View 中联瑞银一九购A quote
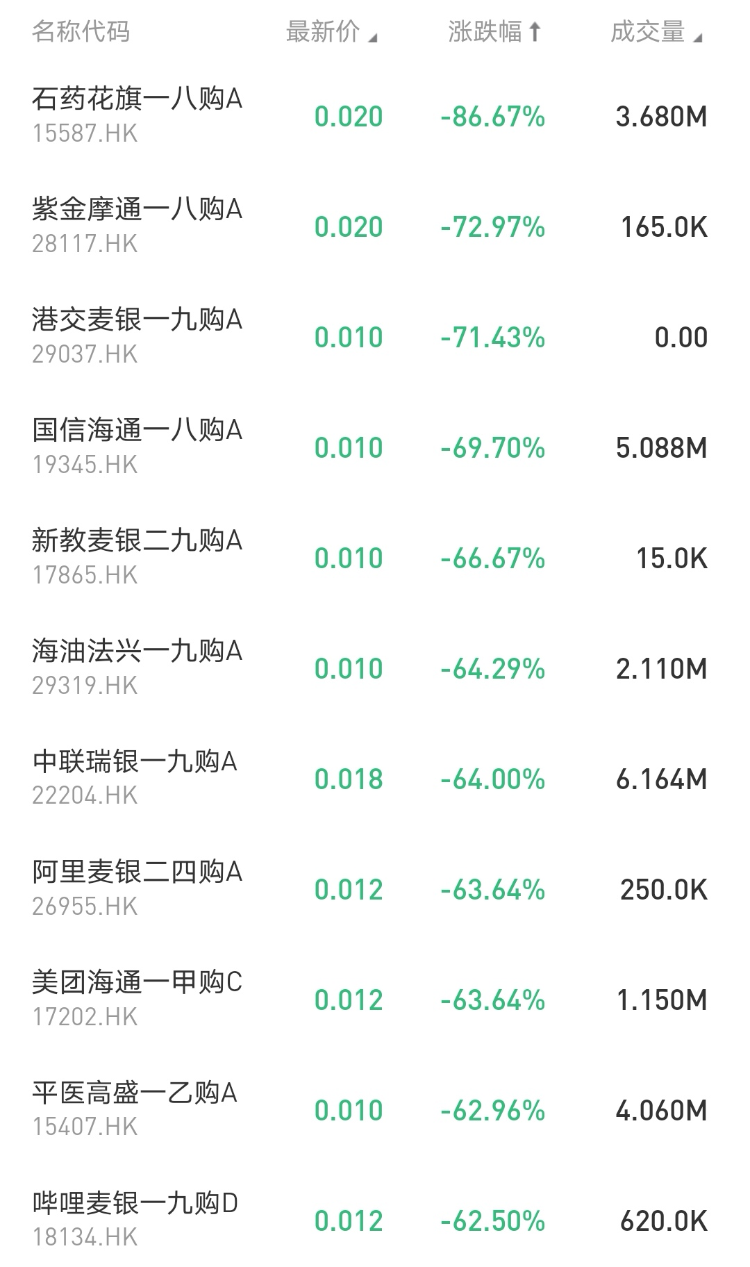 click(134, 778)
